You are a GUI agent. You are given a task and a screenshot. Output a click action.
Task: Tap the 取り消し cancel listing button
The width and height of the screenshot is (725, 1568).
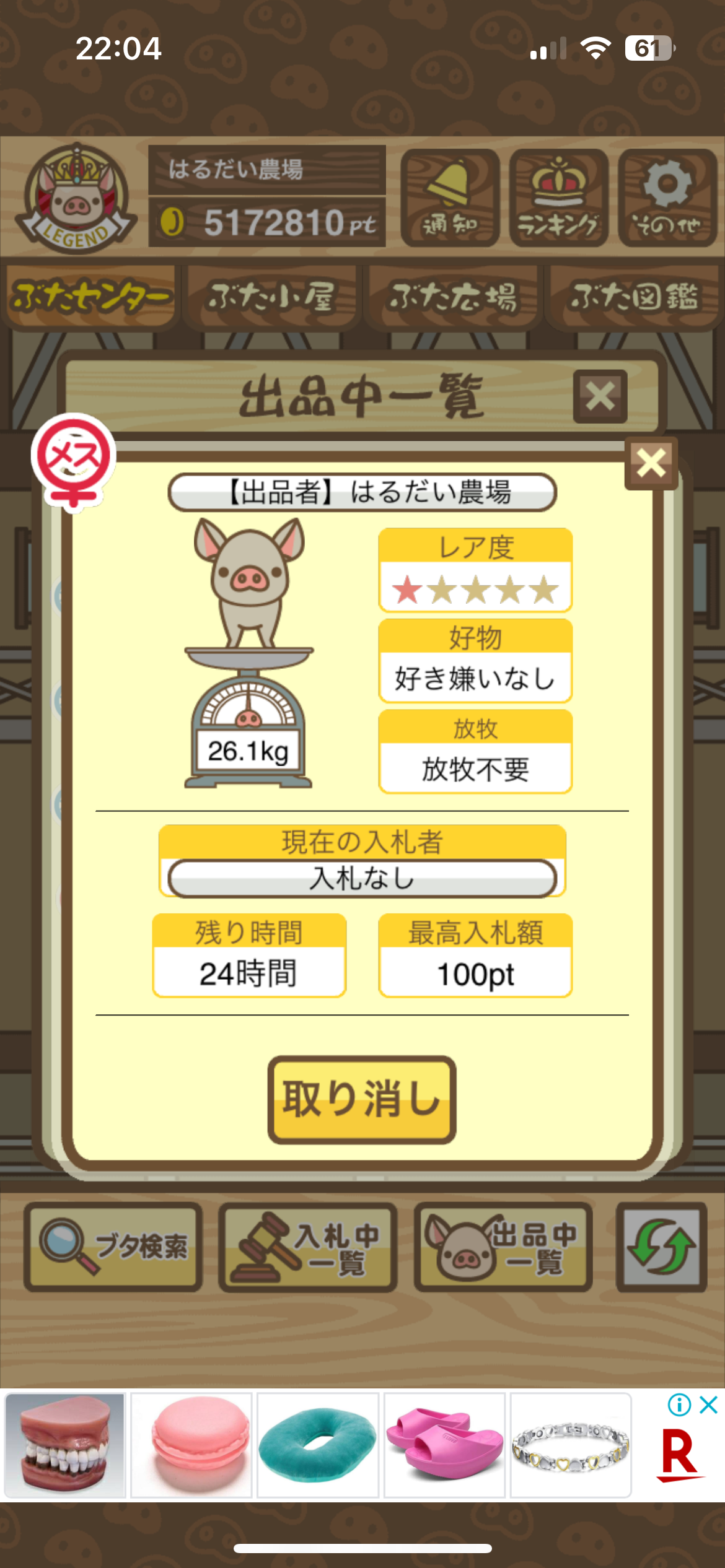362,1099
